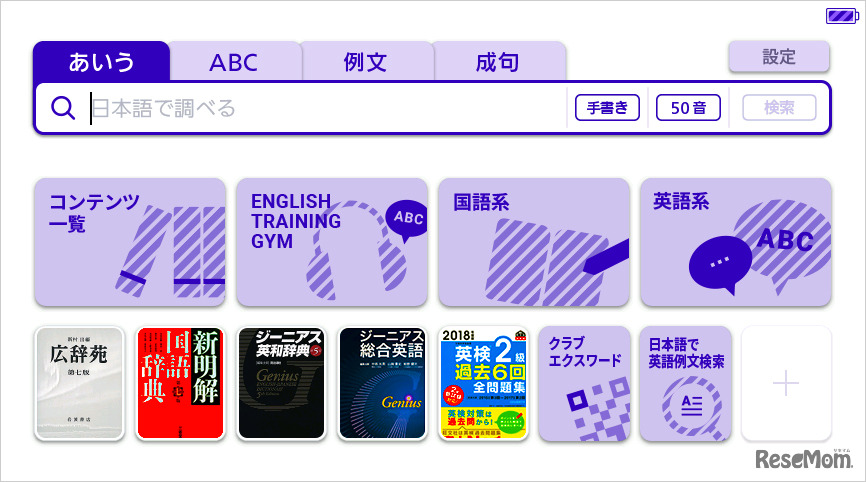This screenshot has height=482, width=866.
Task: Open クラブエクスワード tile
Action: pos(585,383)
